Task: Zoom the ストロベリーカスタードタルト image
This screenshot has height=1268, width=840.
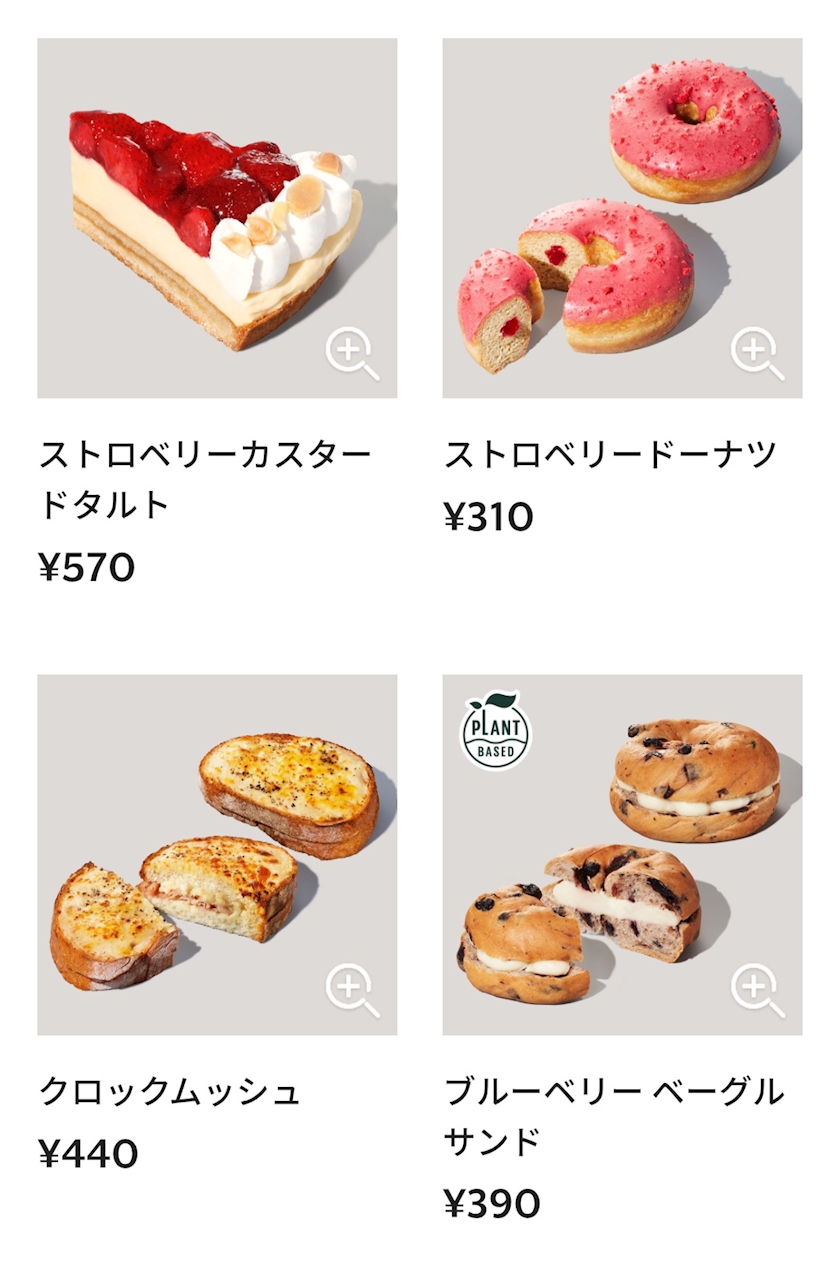Action: (x=353, y=354)
